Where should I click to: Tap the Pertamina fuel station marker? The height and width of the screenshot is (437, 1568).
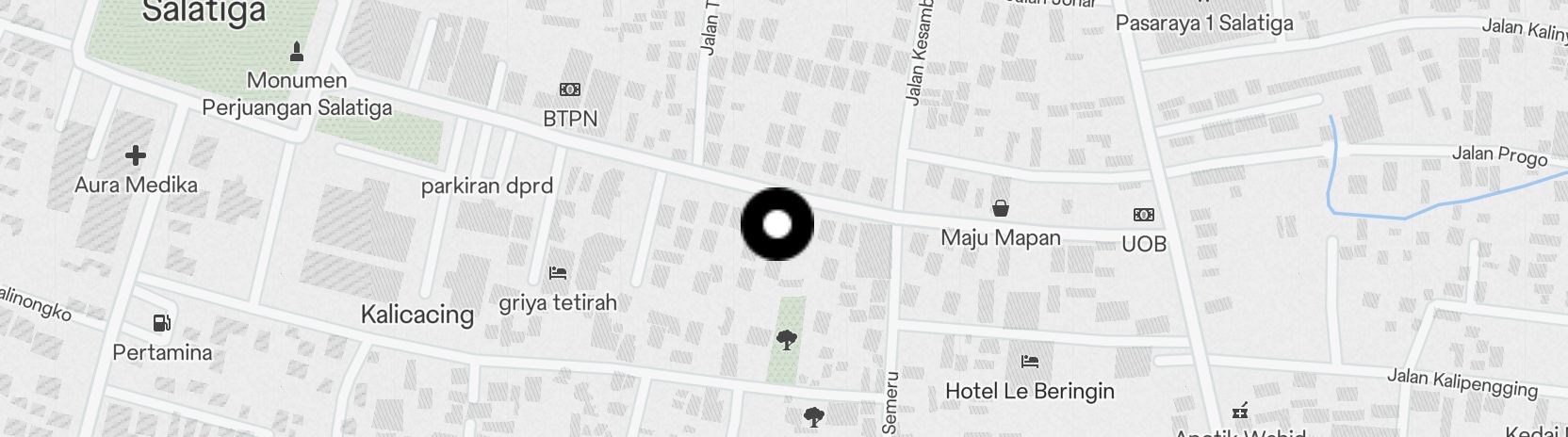point(162,323)
